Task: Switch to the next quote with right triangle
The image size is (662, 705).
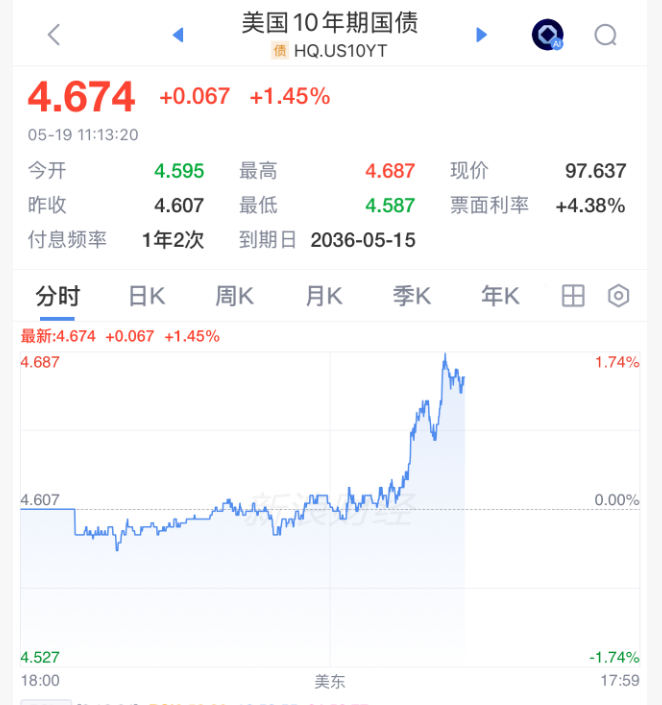Action: click(481, 35)
